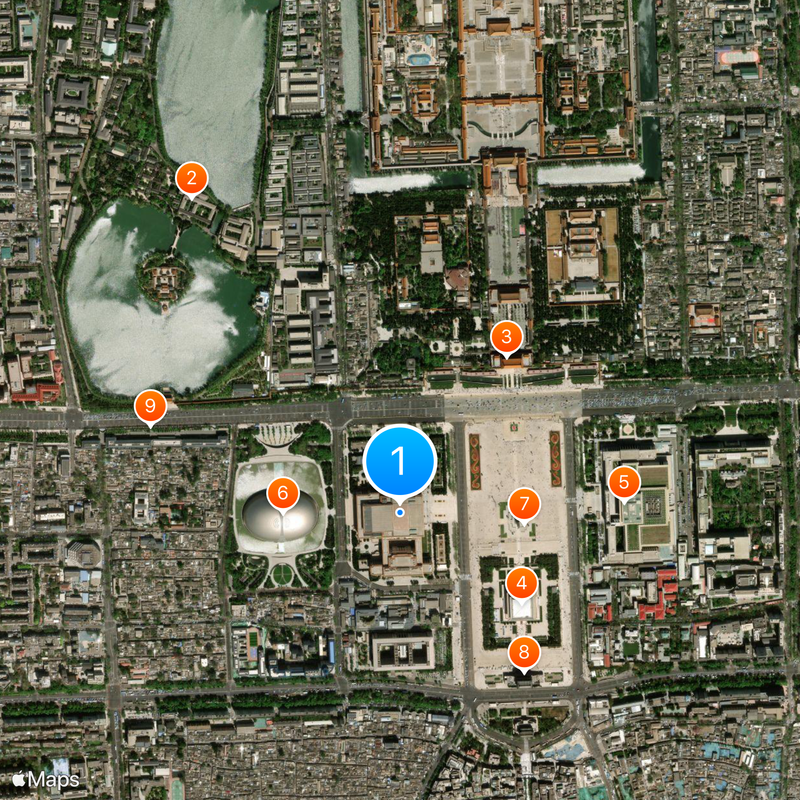Select the blue map pin numbered 1
800x800 pixels.
(x=400, y=462)
